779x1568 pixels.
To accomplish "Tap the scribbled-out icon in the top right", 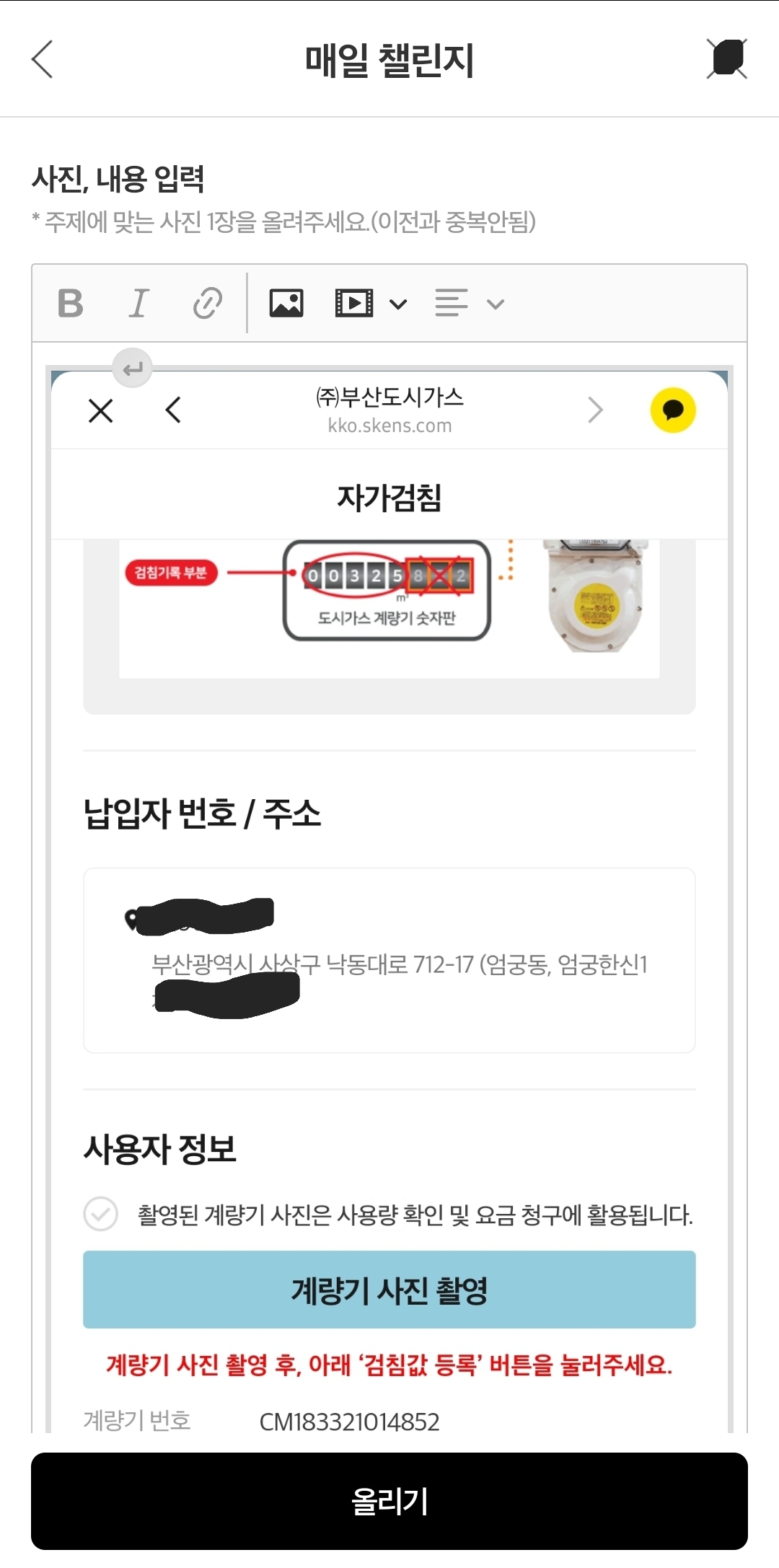I will pyautogui.click(x=726, y=59).
